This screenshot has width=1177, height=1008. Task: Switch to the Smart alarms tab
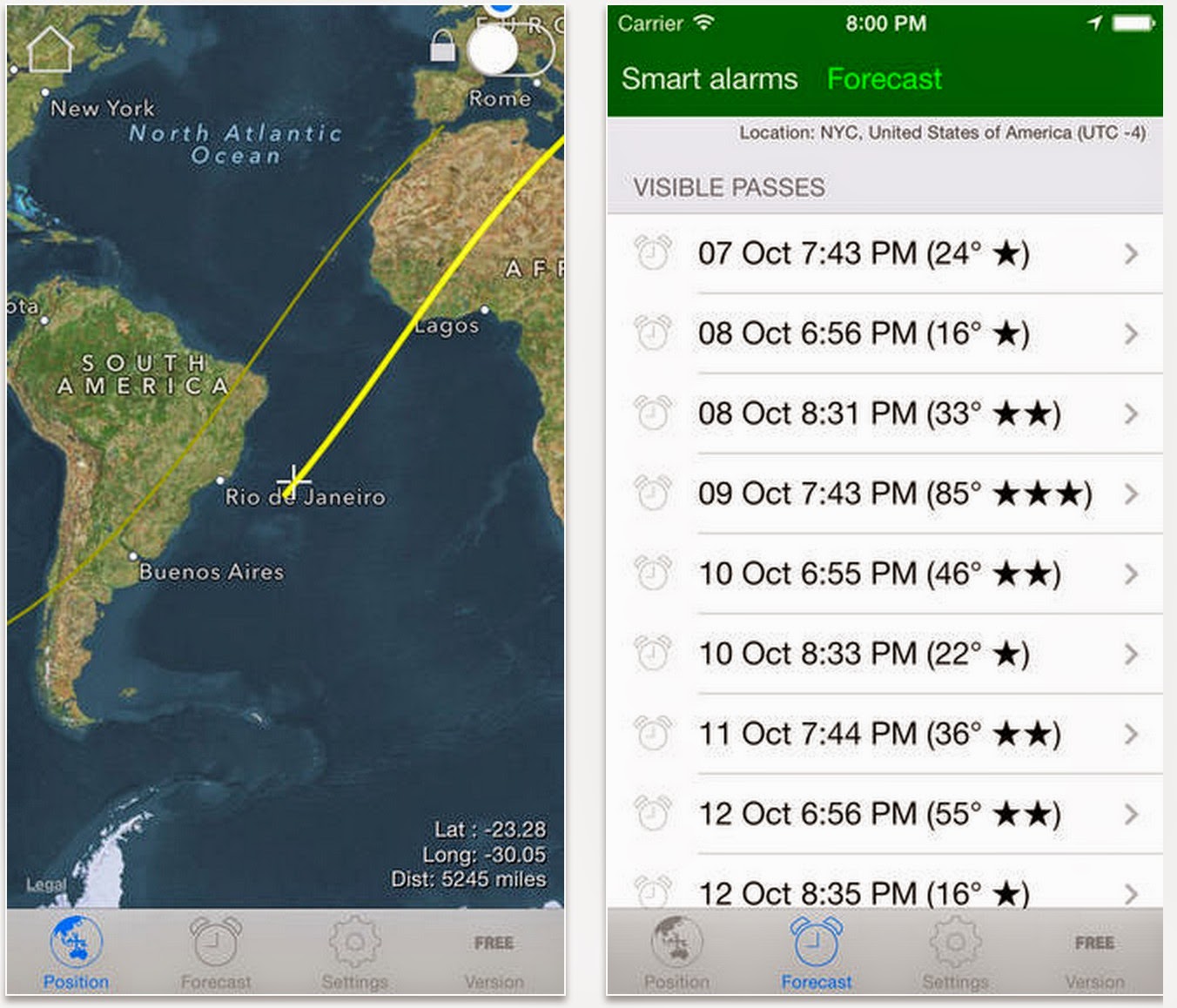pyautogui.click(x=709, y=79)
